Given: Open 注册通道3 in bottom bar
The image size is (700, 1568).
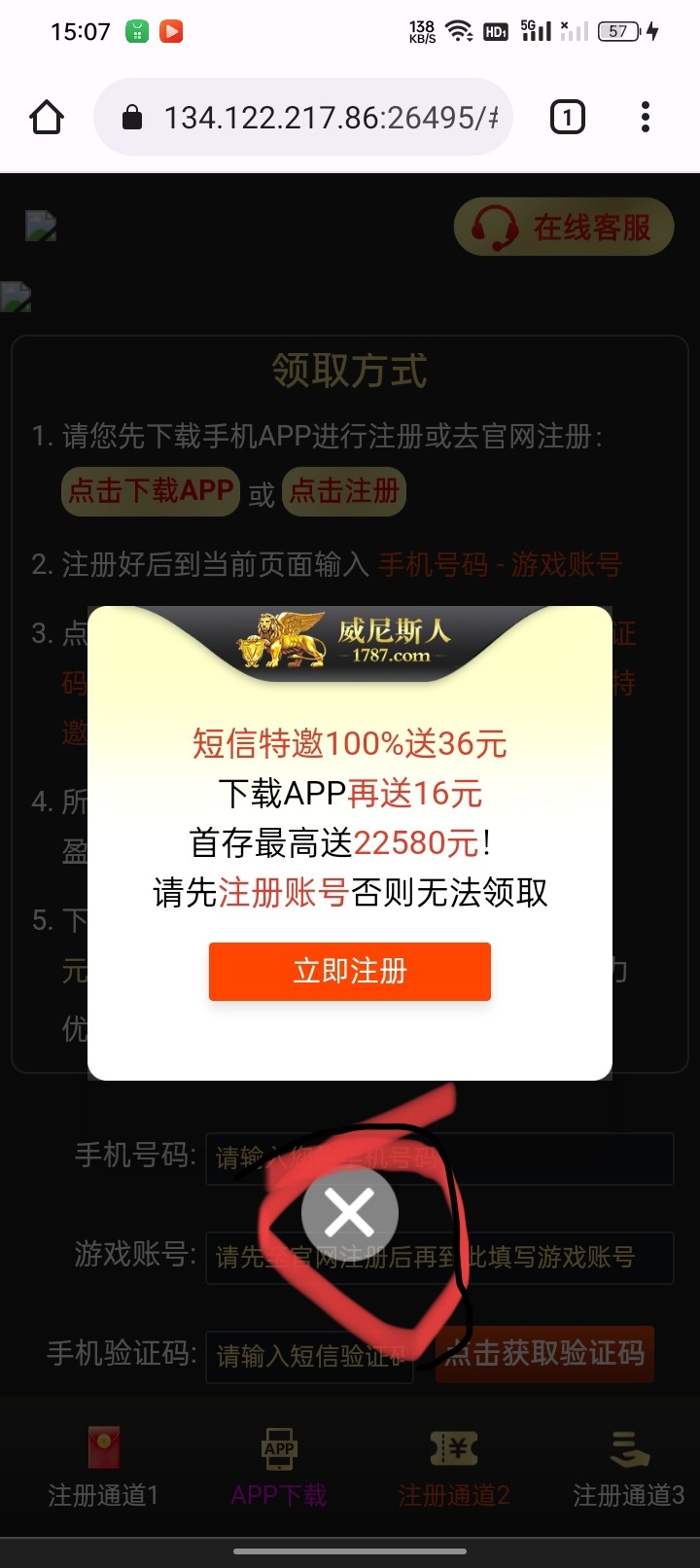Looking at the screenshot, I should coord(628,1467).
